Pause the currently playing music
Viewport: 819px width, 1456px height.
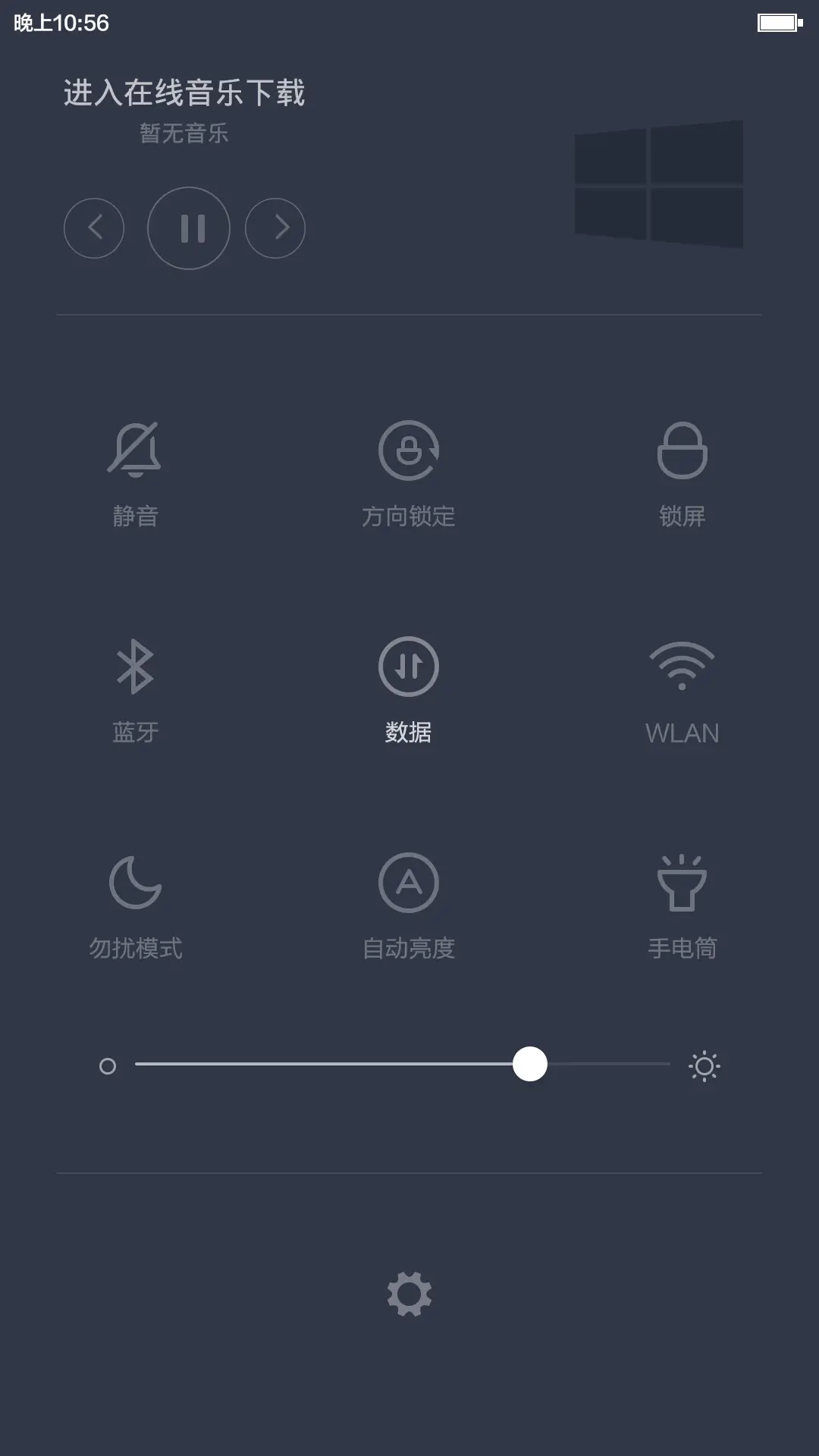click(x=188, y=228)
